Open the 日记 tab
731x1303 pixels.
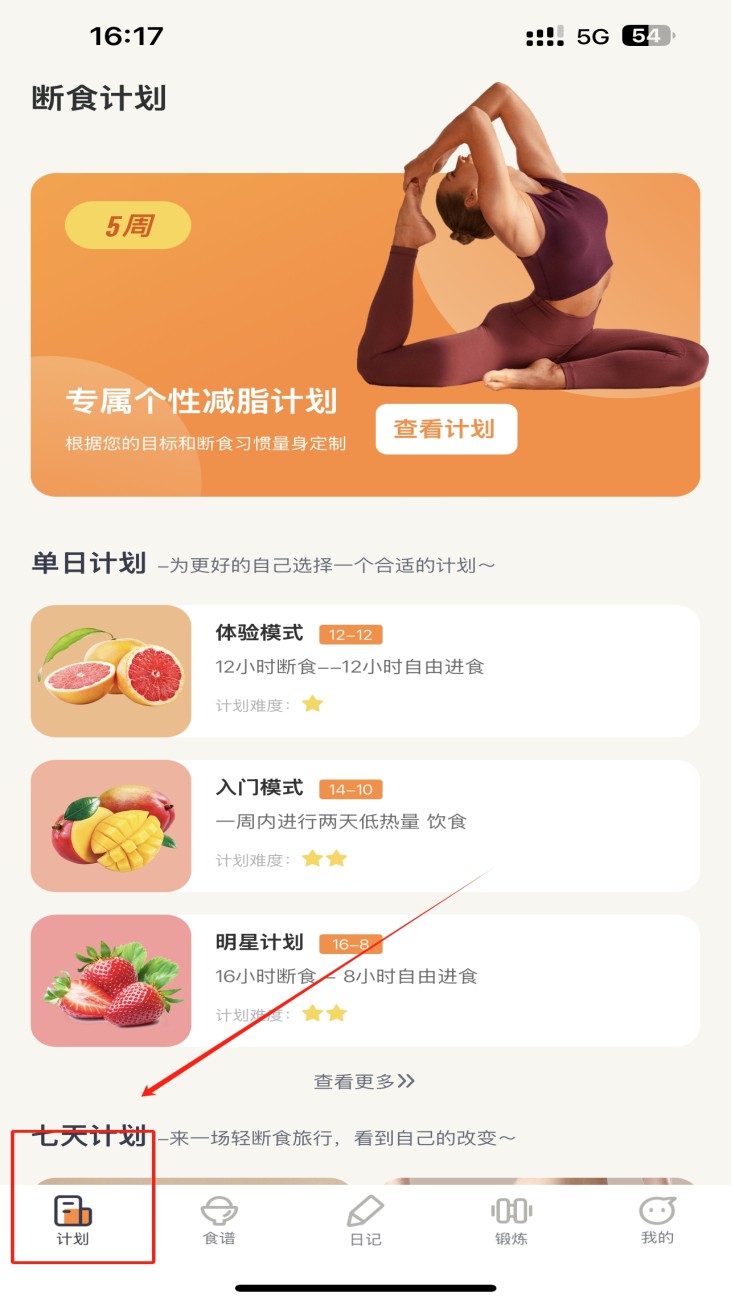click(x=365, y=1220)
